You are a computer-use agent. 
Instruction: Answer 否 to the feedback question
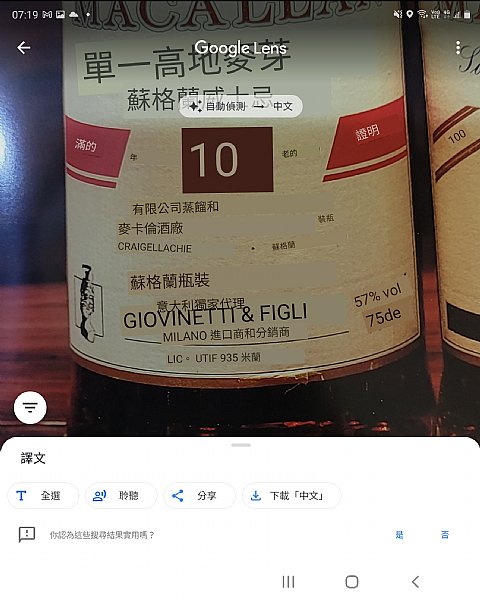coord(444,535)
